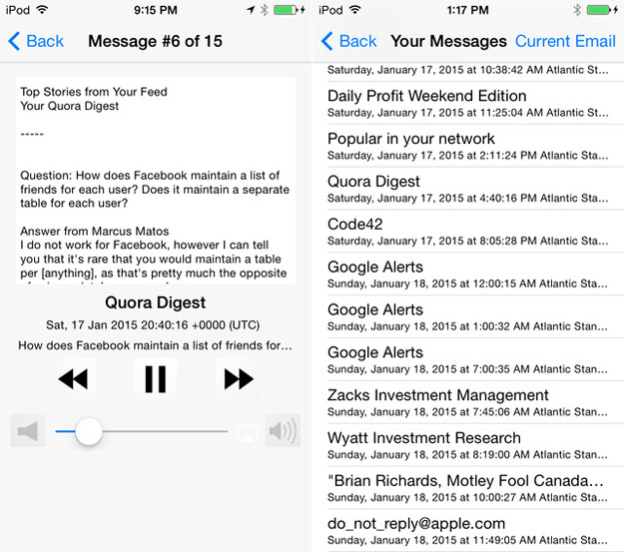Viewport: 624px width, 552px height.
Task: Pause the Quora Digest playback
Action: coord(155,379)
